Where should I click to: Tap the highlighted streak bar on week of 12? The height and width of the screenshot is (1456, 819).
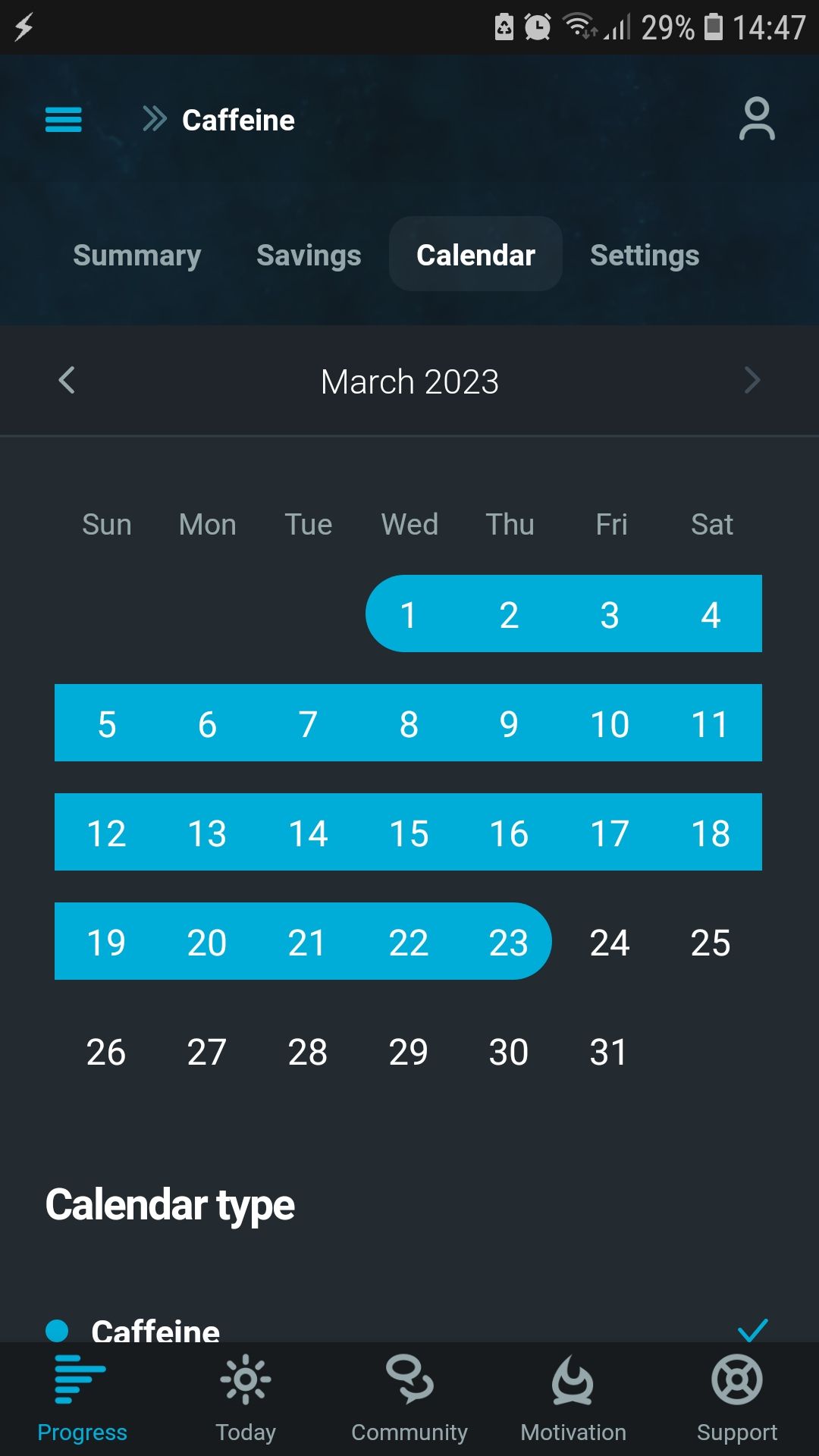pyautogui.click(x=409, y=832)
